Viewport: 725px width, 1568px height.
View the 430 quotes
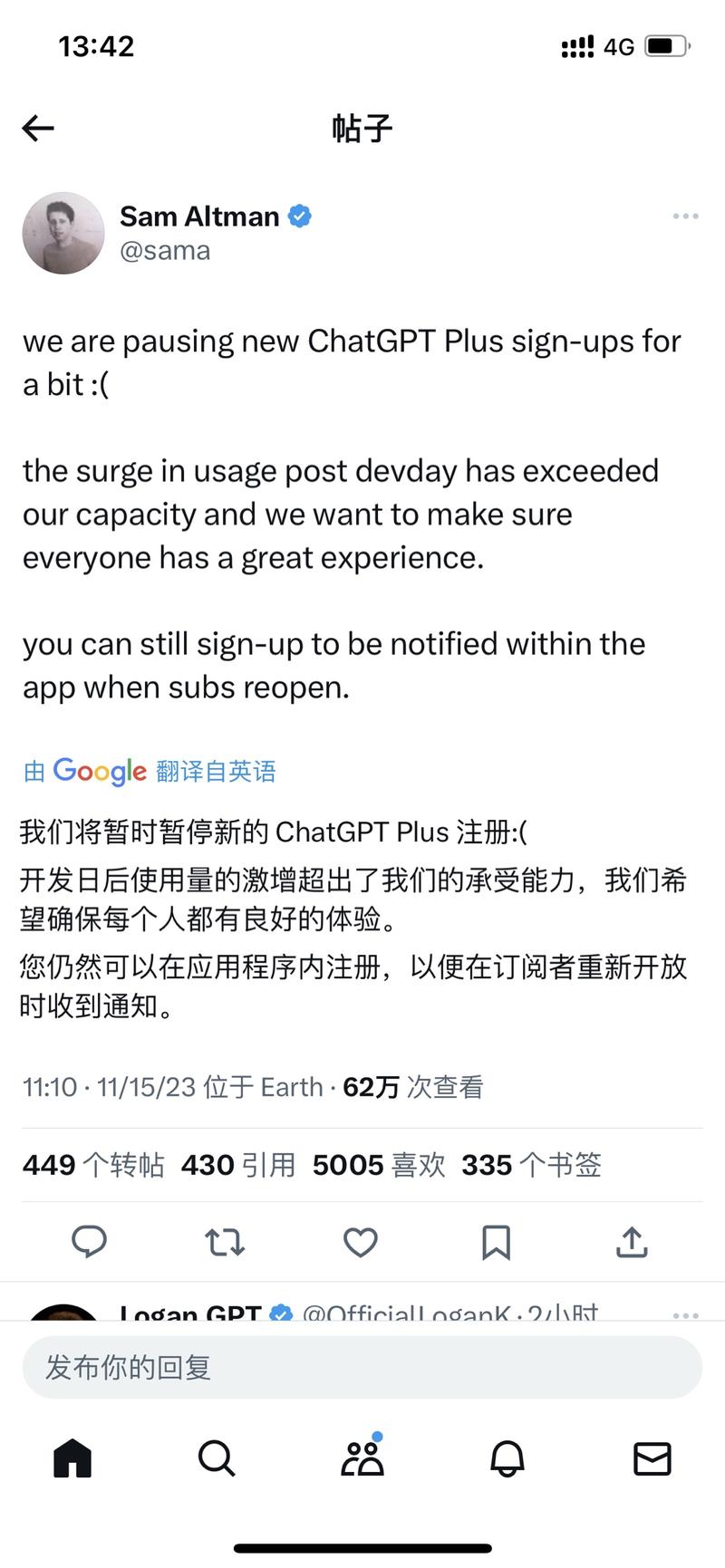coord(238,1165)
